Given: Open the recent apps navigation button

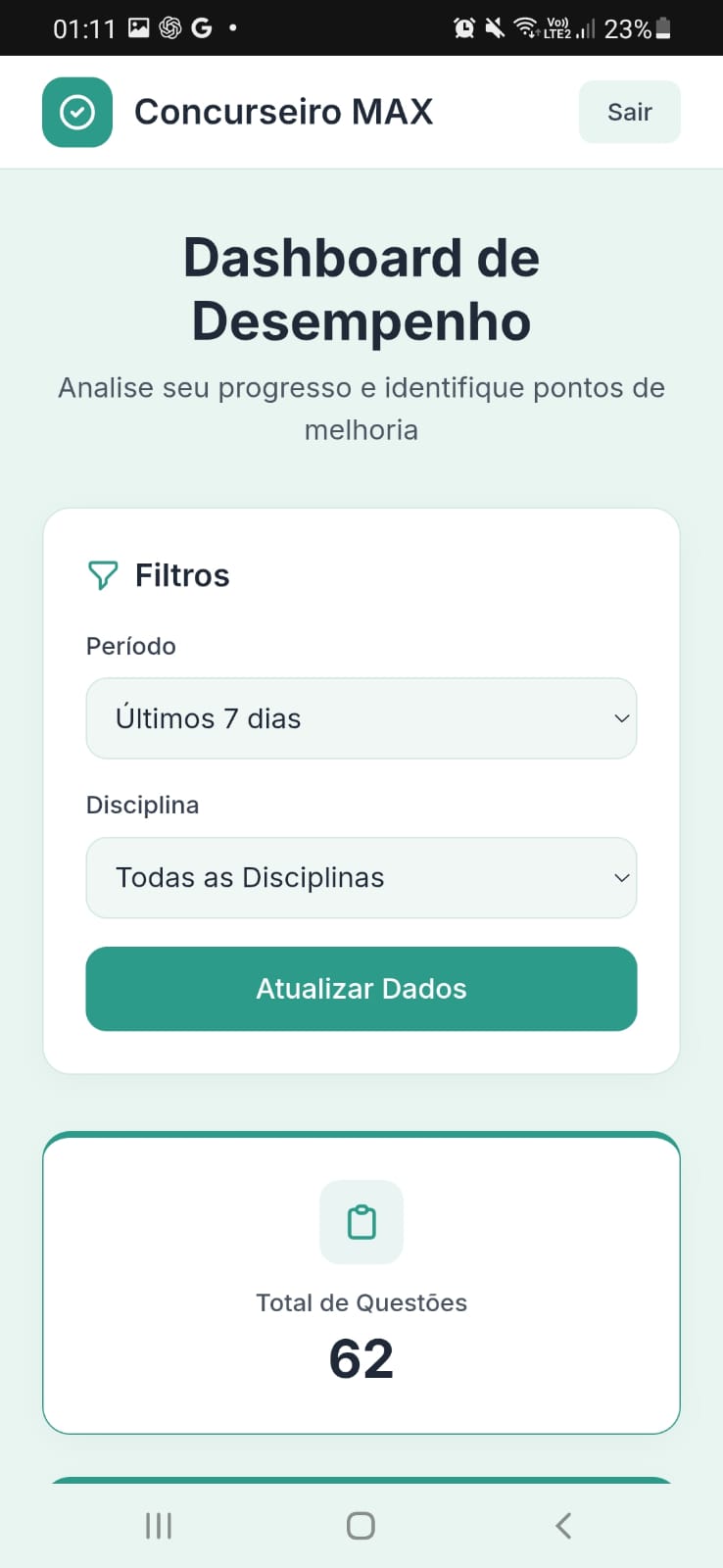Looking at the screenshot, I should coord(158,1525).
